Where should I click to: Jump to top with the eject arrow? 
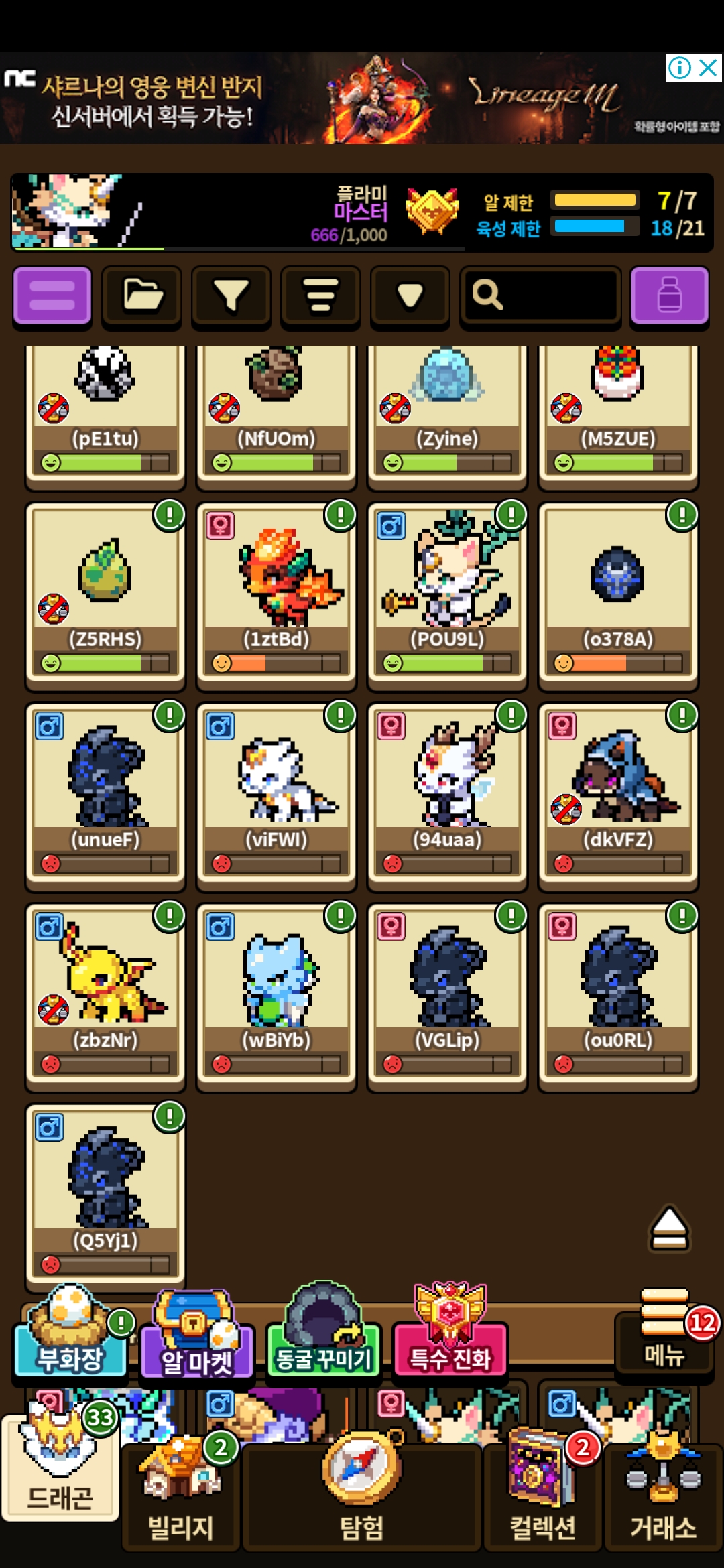pyautogui.click(x=669, y=1230)
